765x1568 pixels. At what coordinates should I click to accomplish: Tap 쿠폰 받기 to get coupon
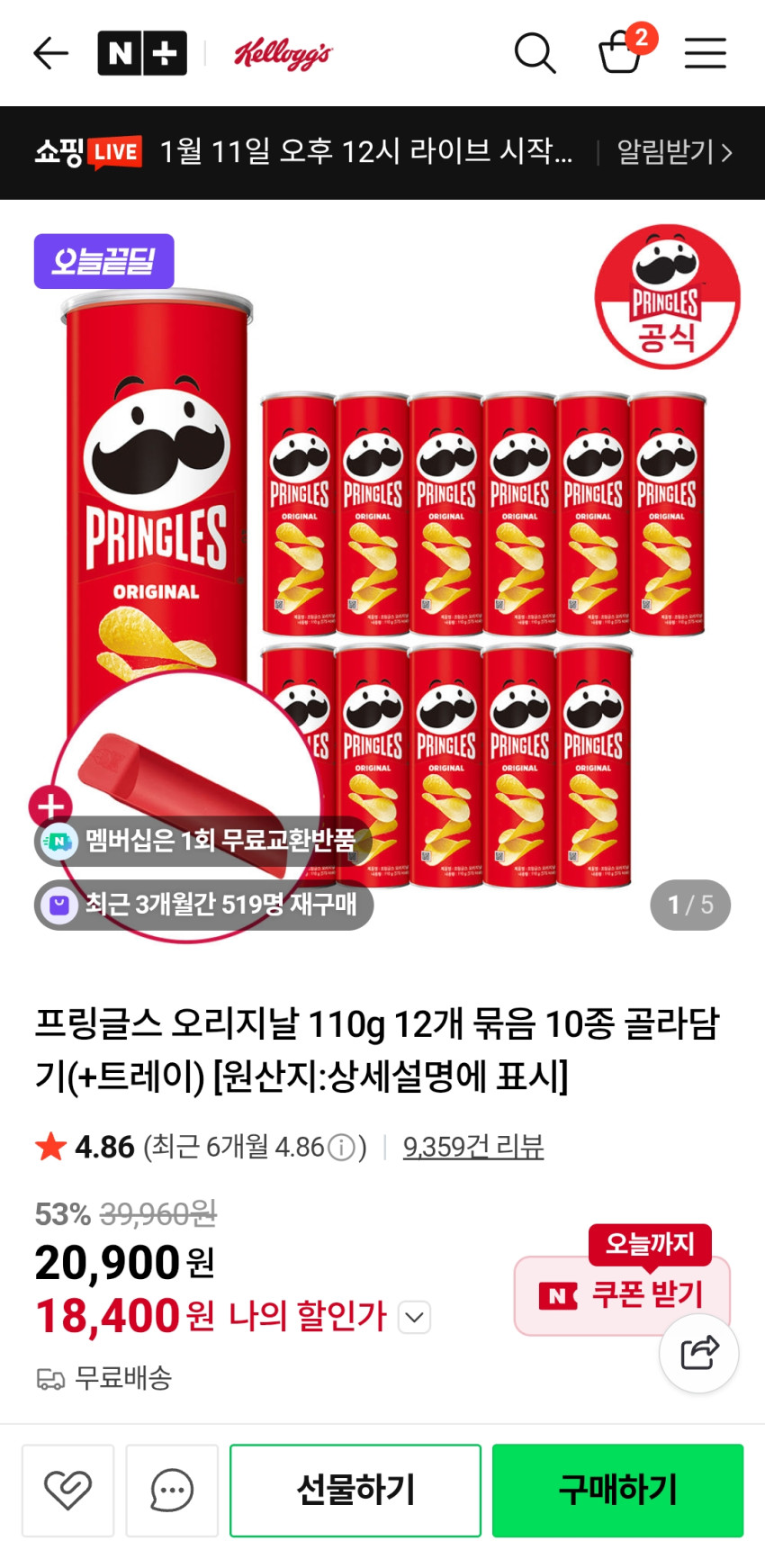pos(621,1295)
